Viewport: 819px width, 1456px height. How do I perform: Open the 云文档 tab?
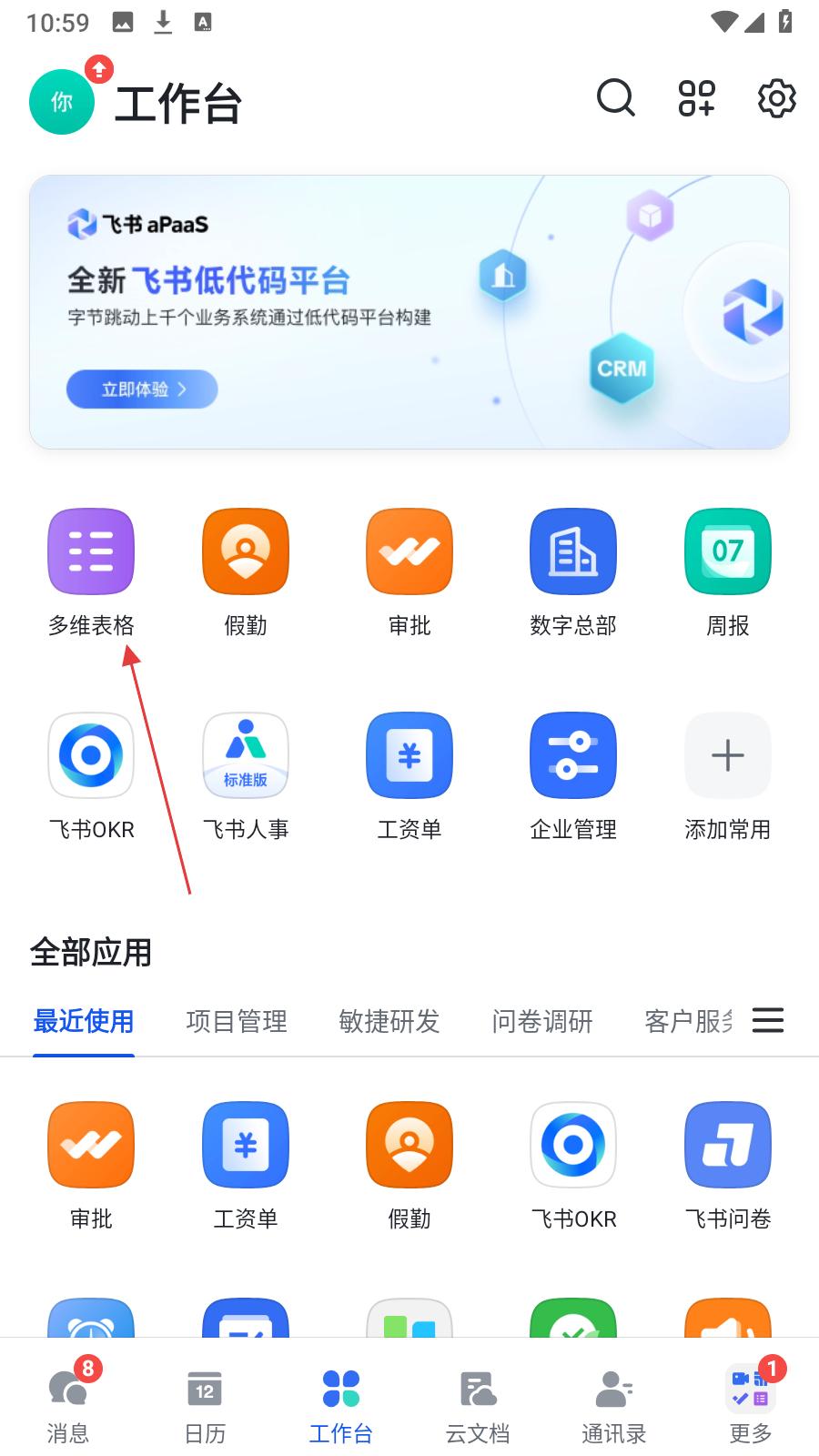point(478,1406)
